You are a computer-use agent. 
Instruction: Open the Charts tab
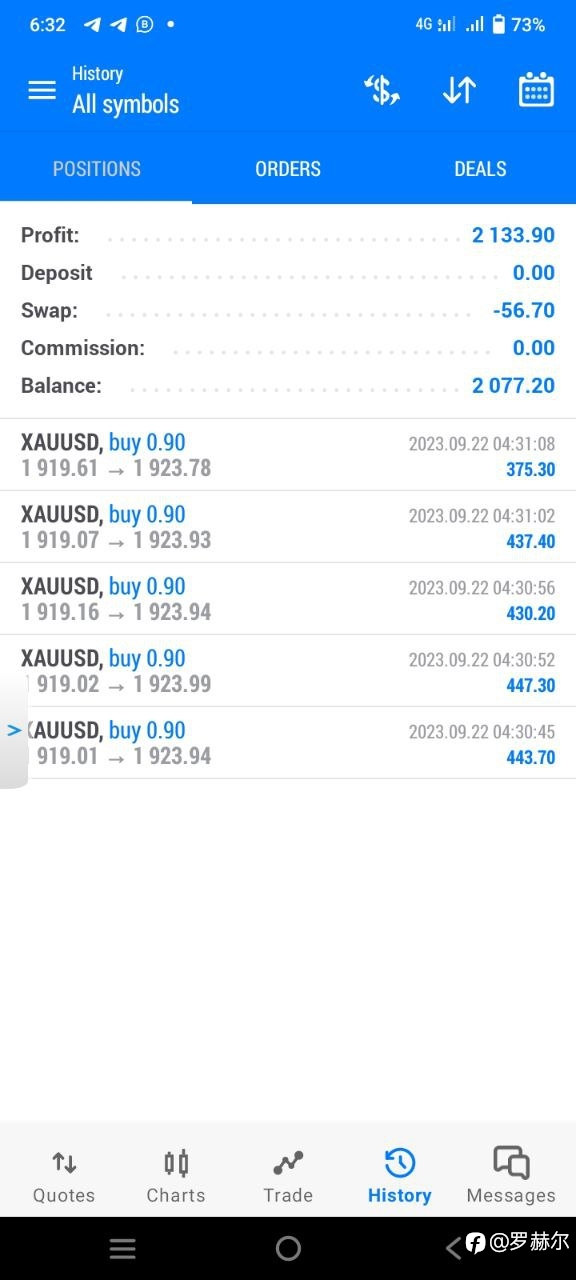point(176,1176)
